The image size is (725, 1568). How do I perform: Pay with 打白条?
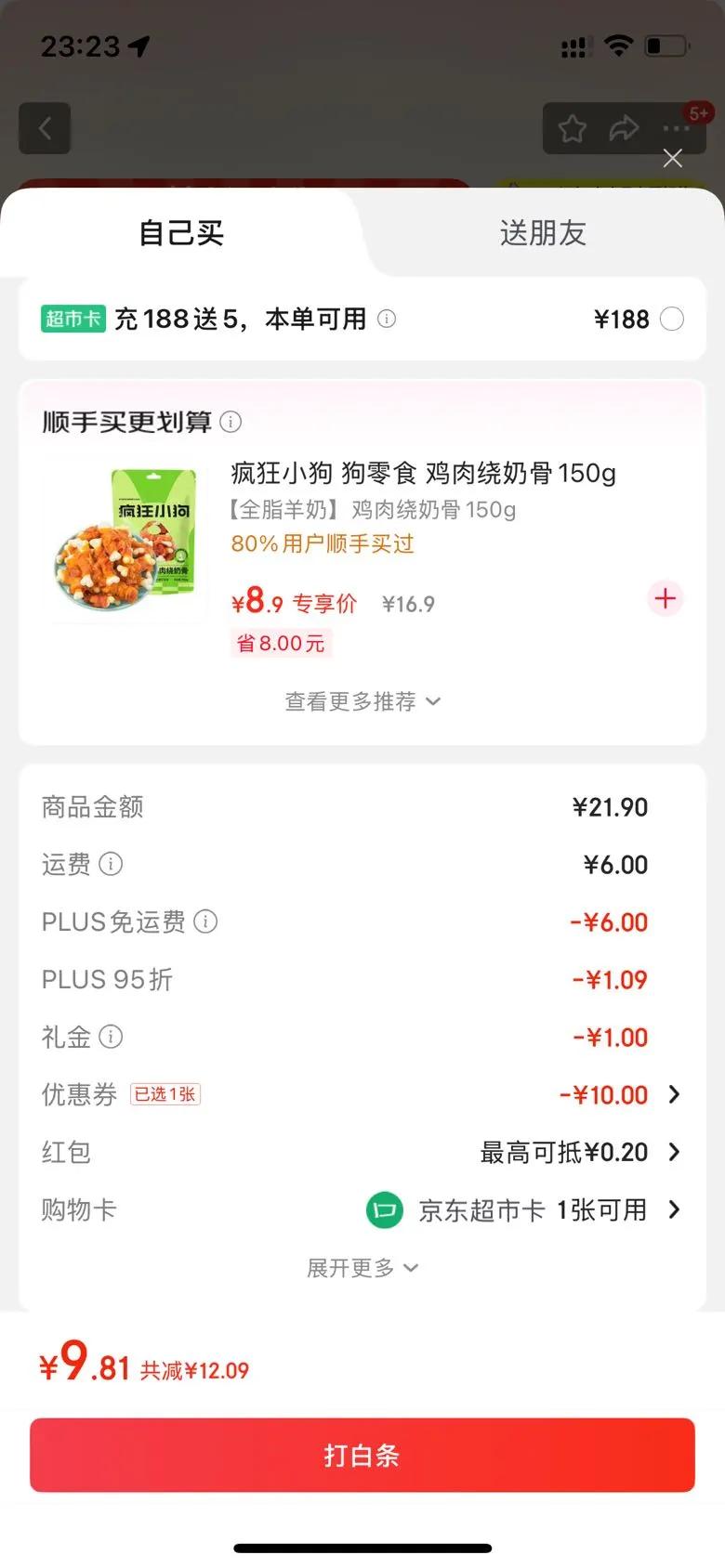(x=362, y=1455)
